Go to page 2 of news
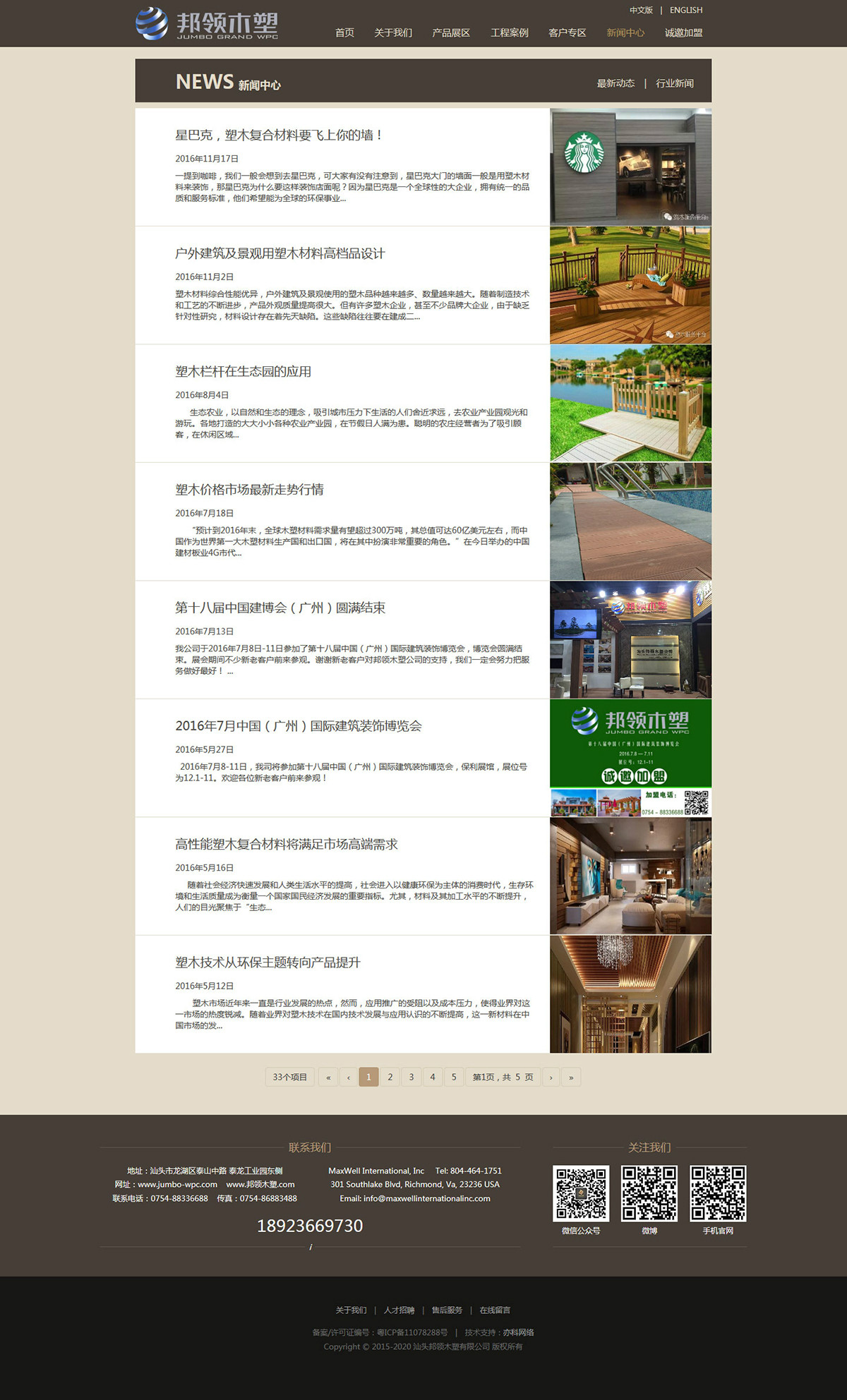Screen dimensions: 847x1400 coord(390,1077)
